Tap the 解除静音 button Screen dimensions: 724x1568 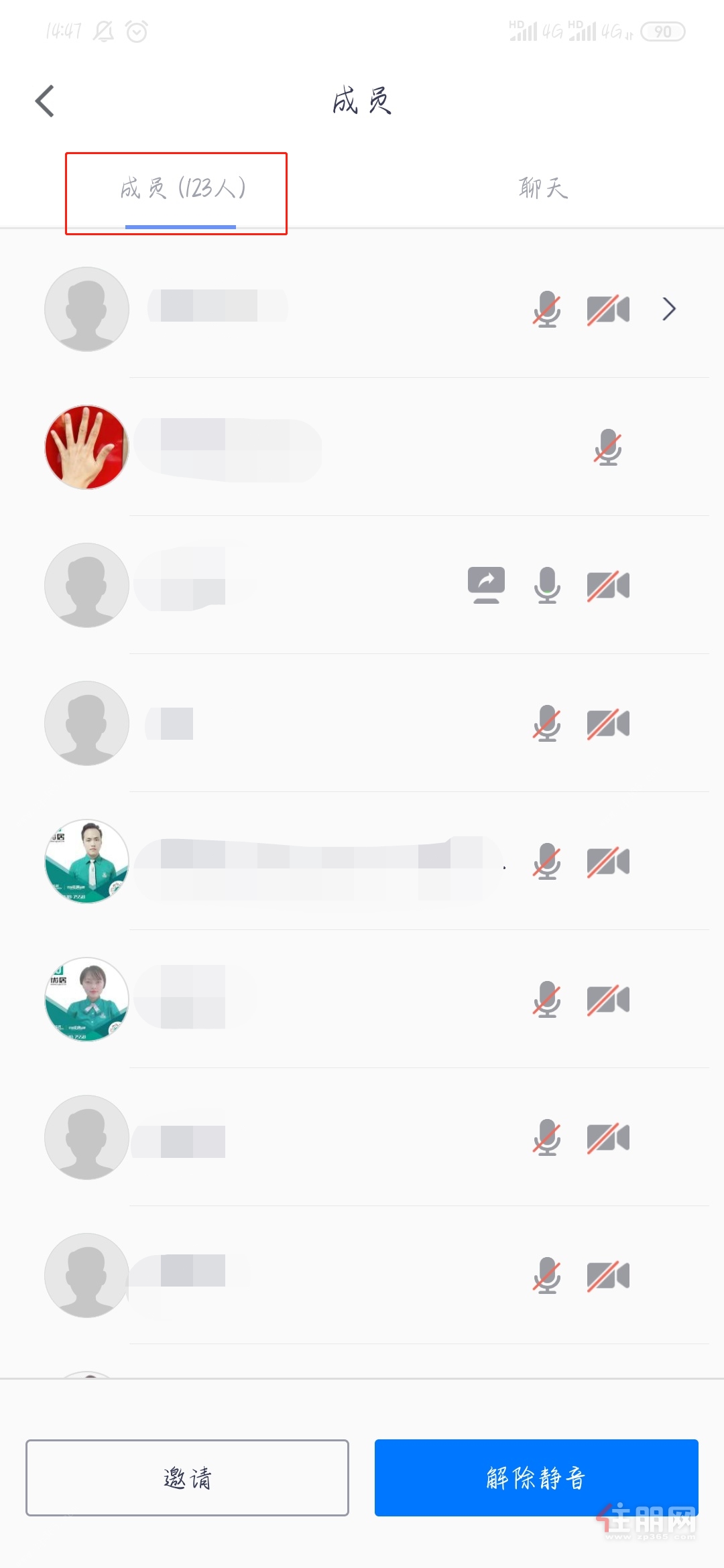536,1477
